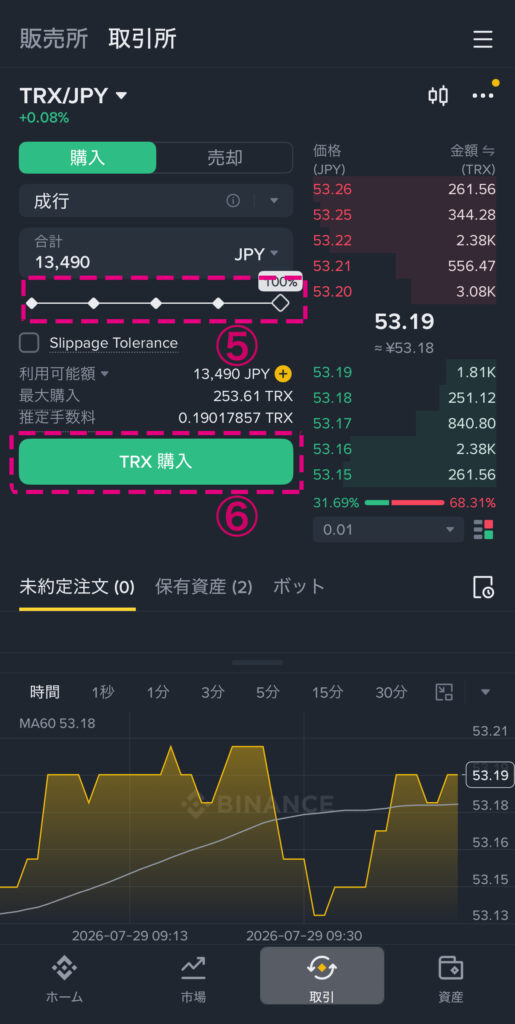Switch to the 販売所 tab
Image resolution: width=515 pixels, height=1024 pixels.
(x=54, y=39)
